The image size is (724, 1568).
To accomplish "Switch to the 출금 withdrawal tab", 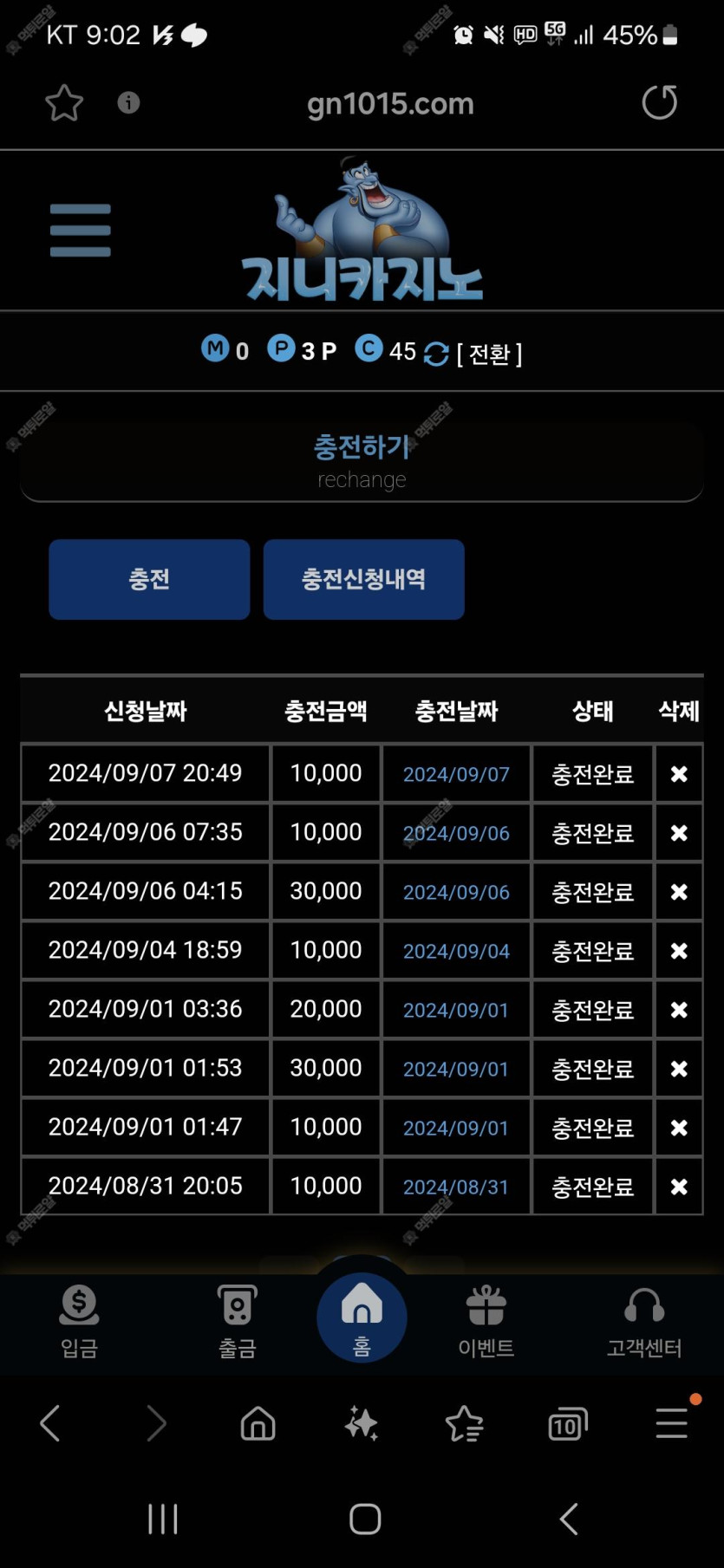I will tap(237, 1322).
